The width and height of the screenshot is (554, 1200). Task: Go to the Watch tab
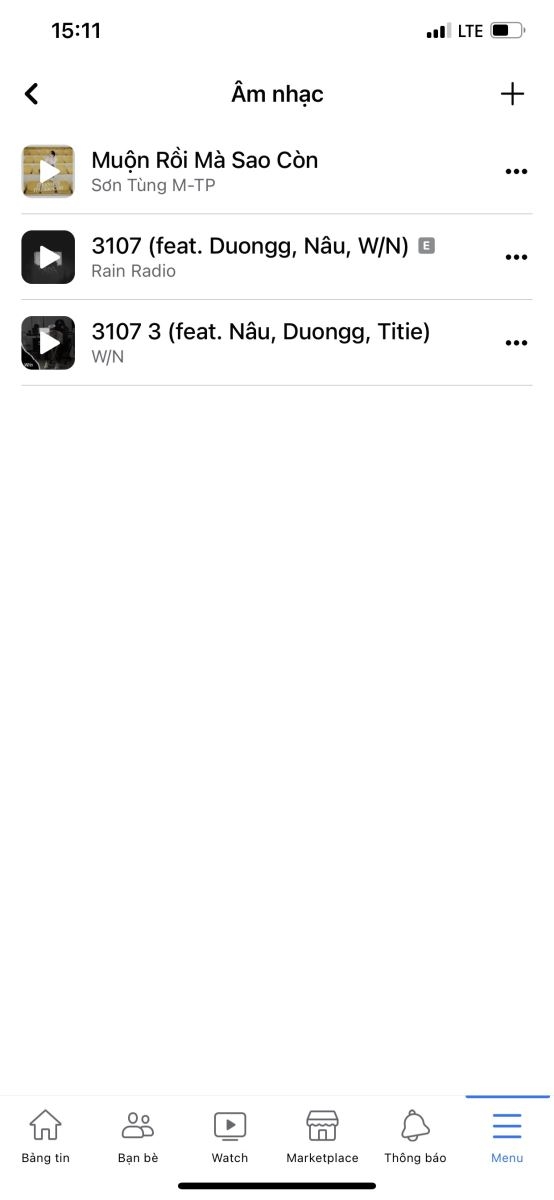pyautogui.click(x=230, y=1136)
